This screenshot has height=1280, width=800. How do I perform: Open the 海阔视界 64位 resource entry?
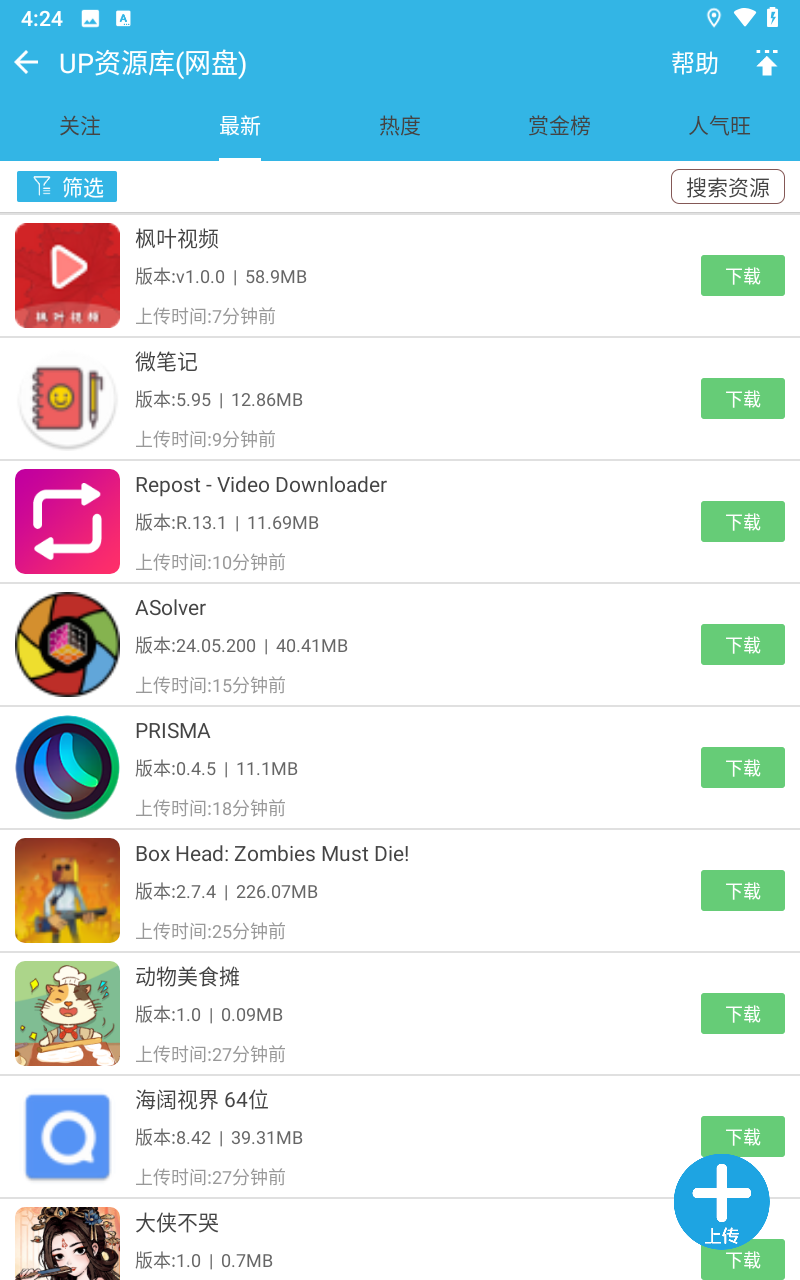202,1100
